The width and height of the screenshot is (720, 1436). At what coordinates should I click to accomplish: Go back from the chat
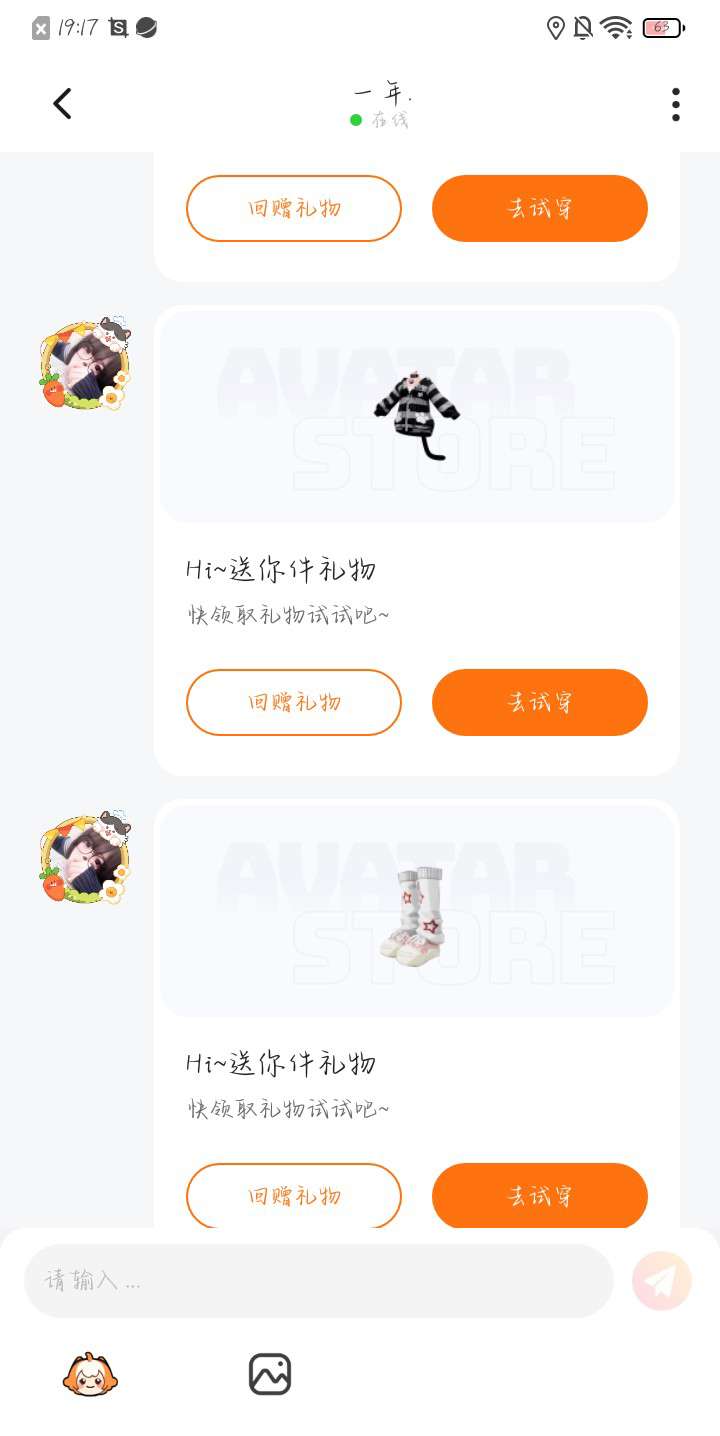click(x=62, y=104)
